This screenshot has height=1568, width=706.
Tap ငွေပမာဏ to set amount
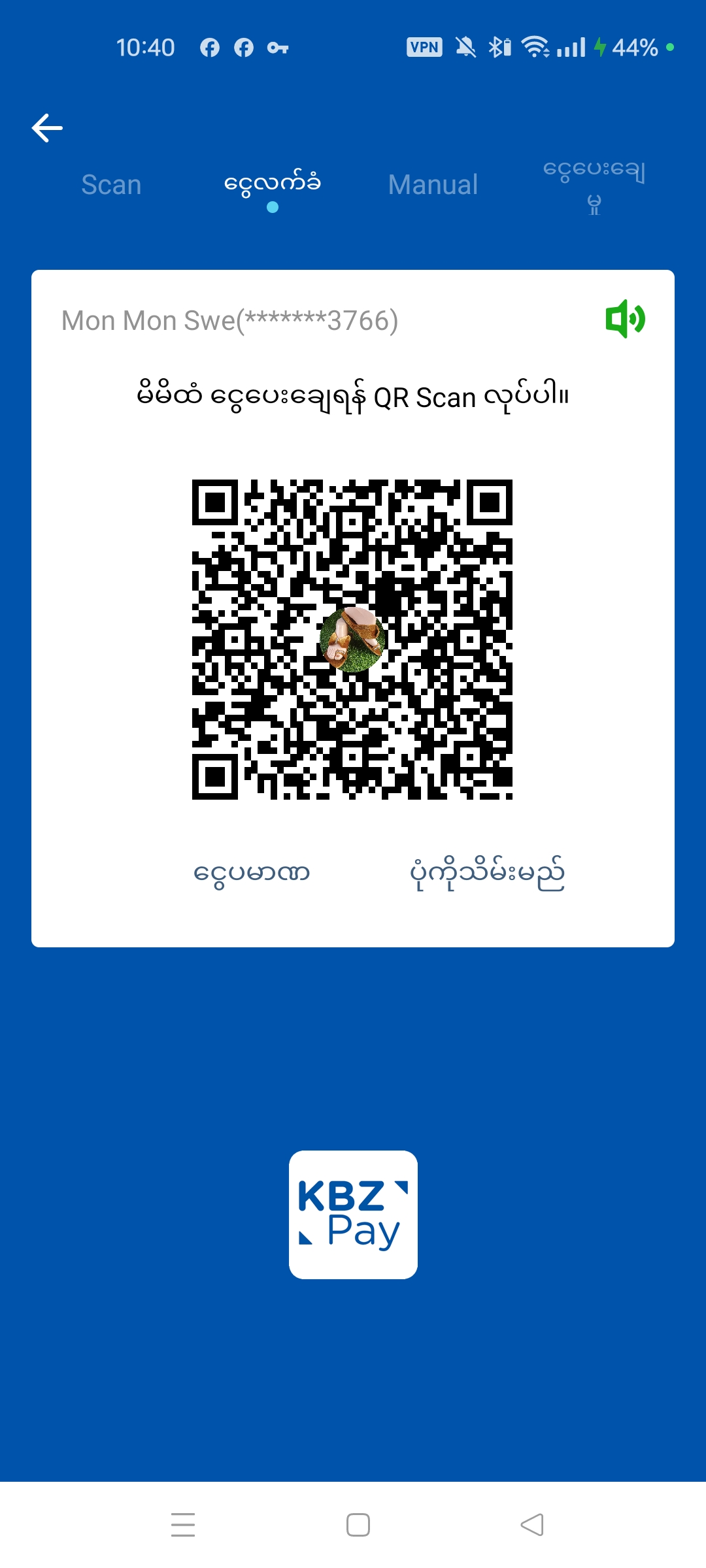tap(252, 873)
